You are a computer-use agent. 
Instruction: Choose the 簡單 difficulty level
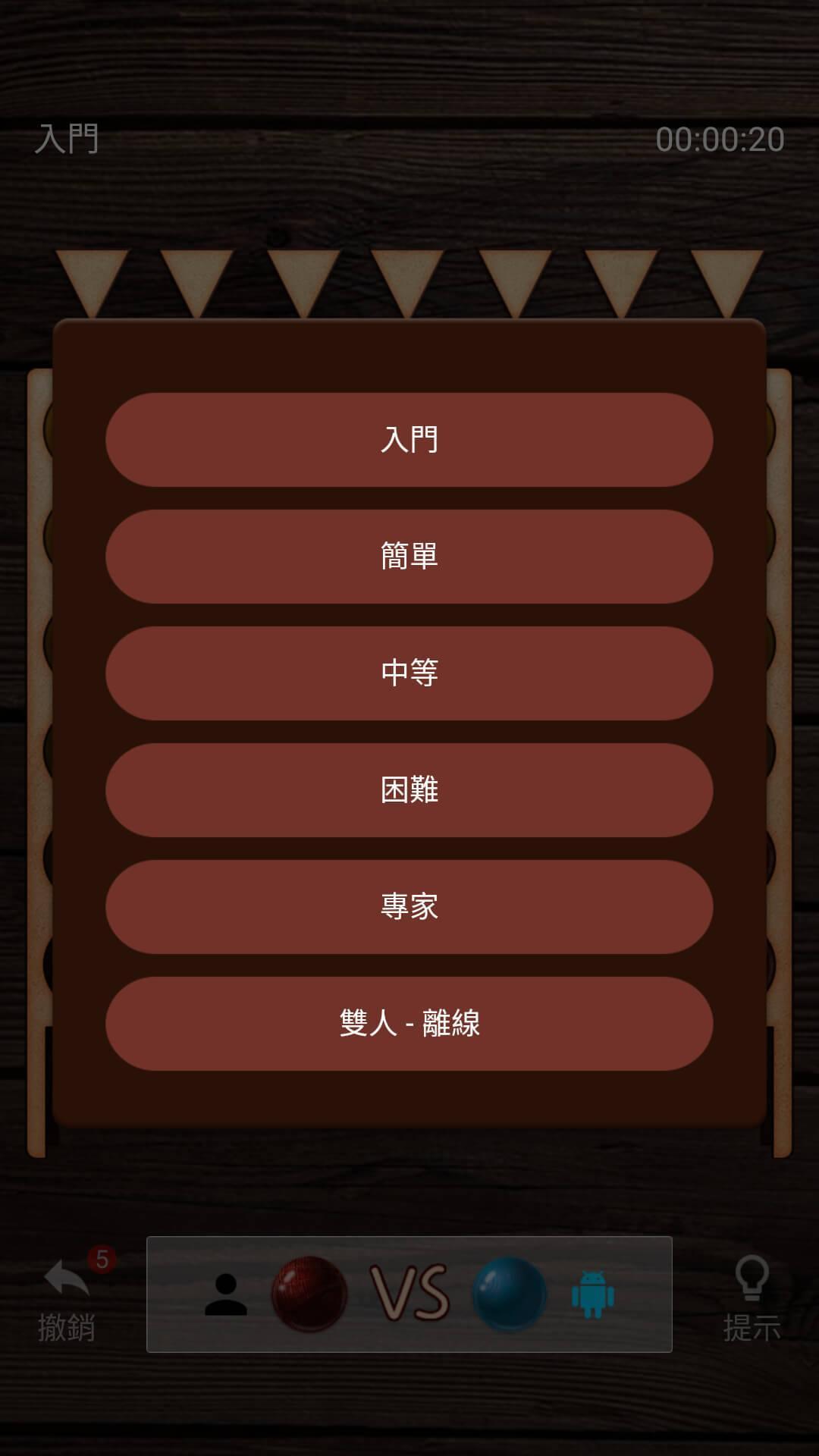(x=409, y=557)
